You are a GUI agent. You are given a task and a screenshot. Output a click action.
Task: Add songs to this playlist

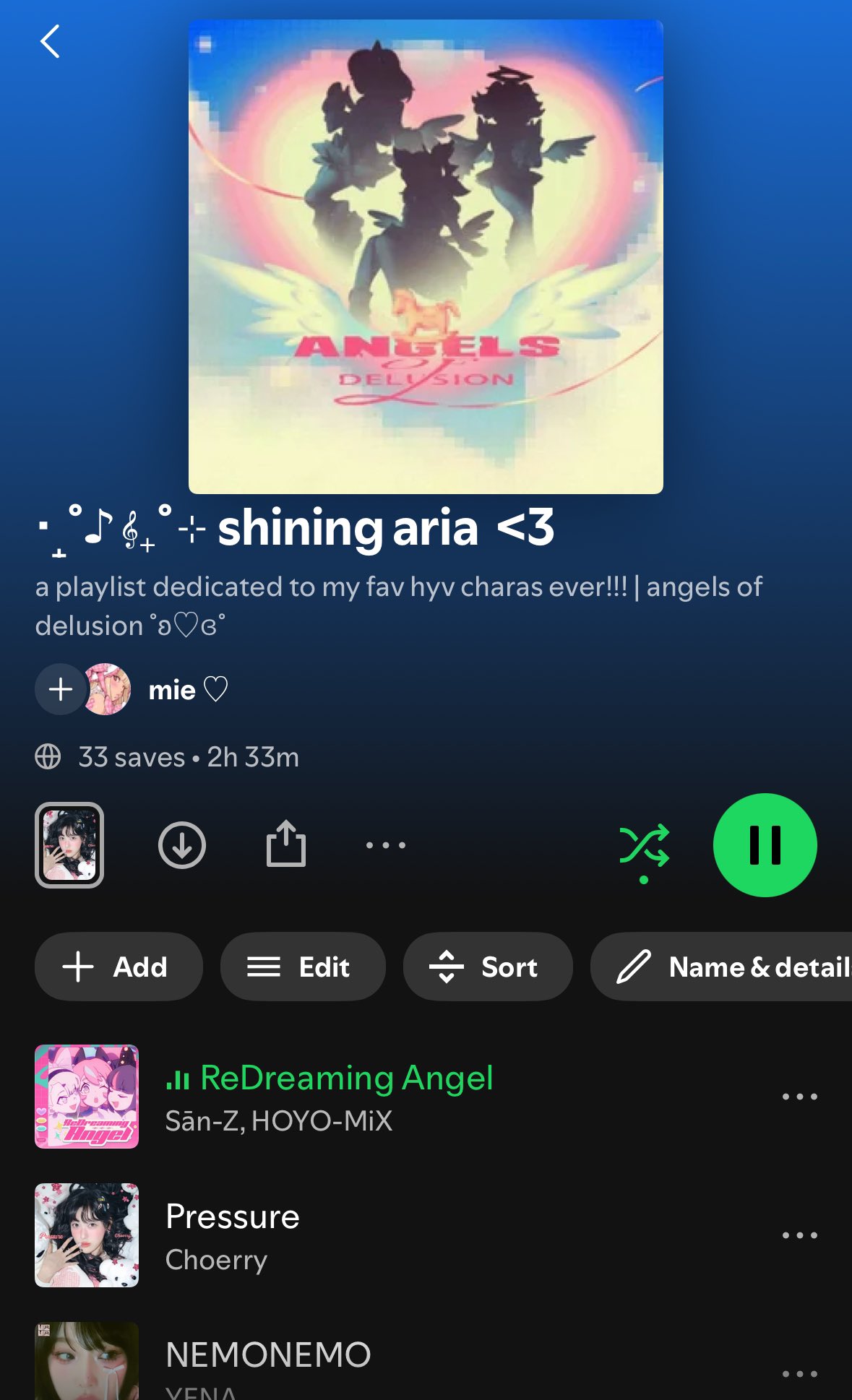pos(119,967)
